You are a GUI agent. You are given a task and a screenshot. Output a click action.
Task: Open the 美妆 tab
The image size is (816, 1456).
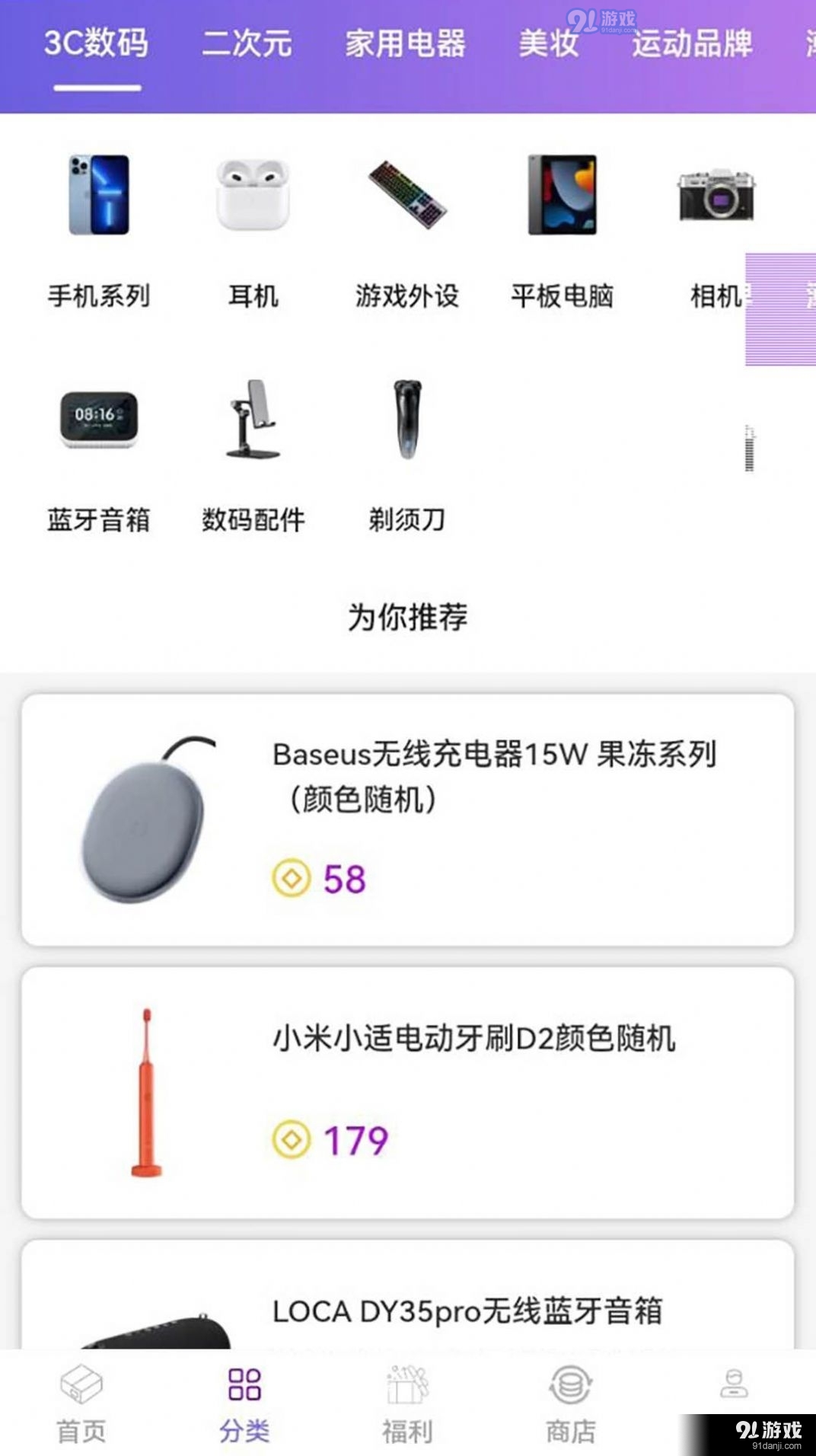click(x=548, y=43)
